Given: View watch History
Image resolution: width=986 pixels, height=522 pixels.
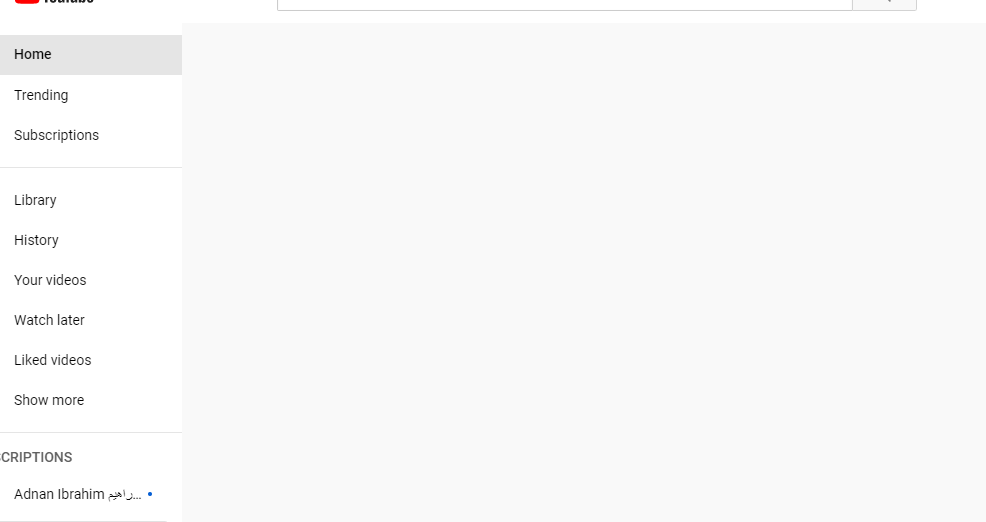Looking at the screenshot, I should 36,240.
